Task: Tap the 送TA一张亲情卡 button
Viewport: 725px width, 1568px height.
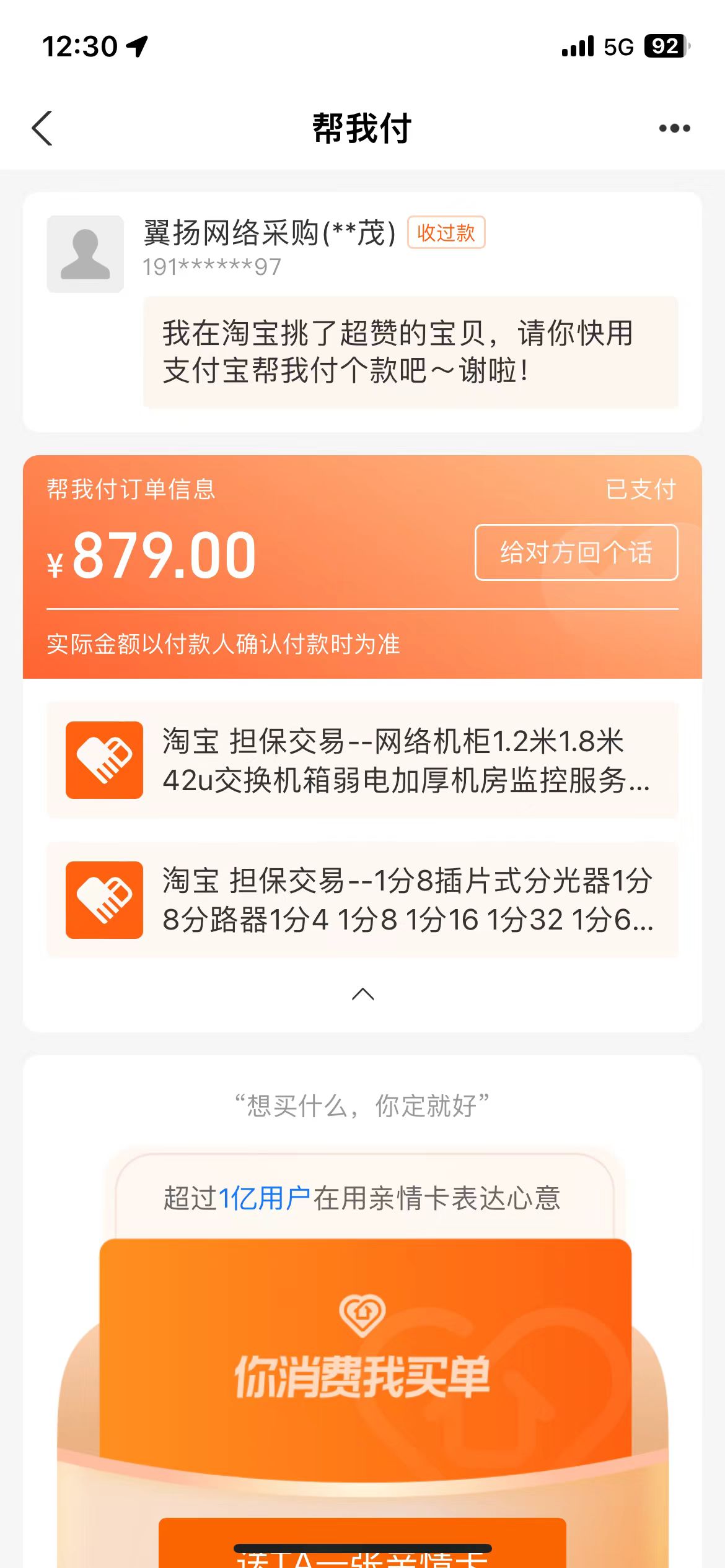Action: click(362, 1548)
